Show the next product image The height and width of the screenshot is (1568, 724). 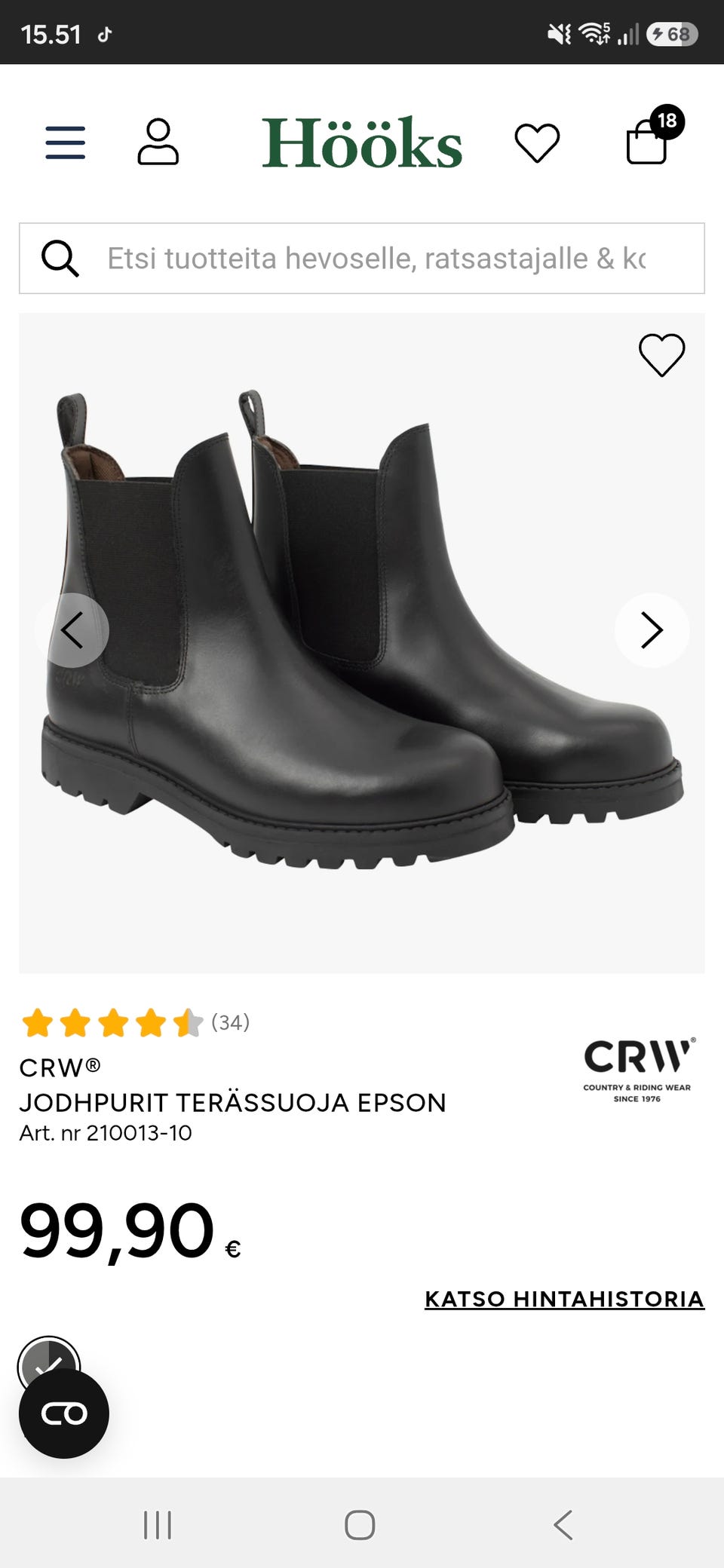click(652, 630)
